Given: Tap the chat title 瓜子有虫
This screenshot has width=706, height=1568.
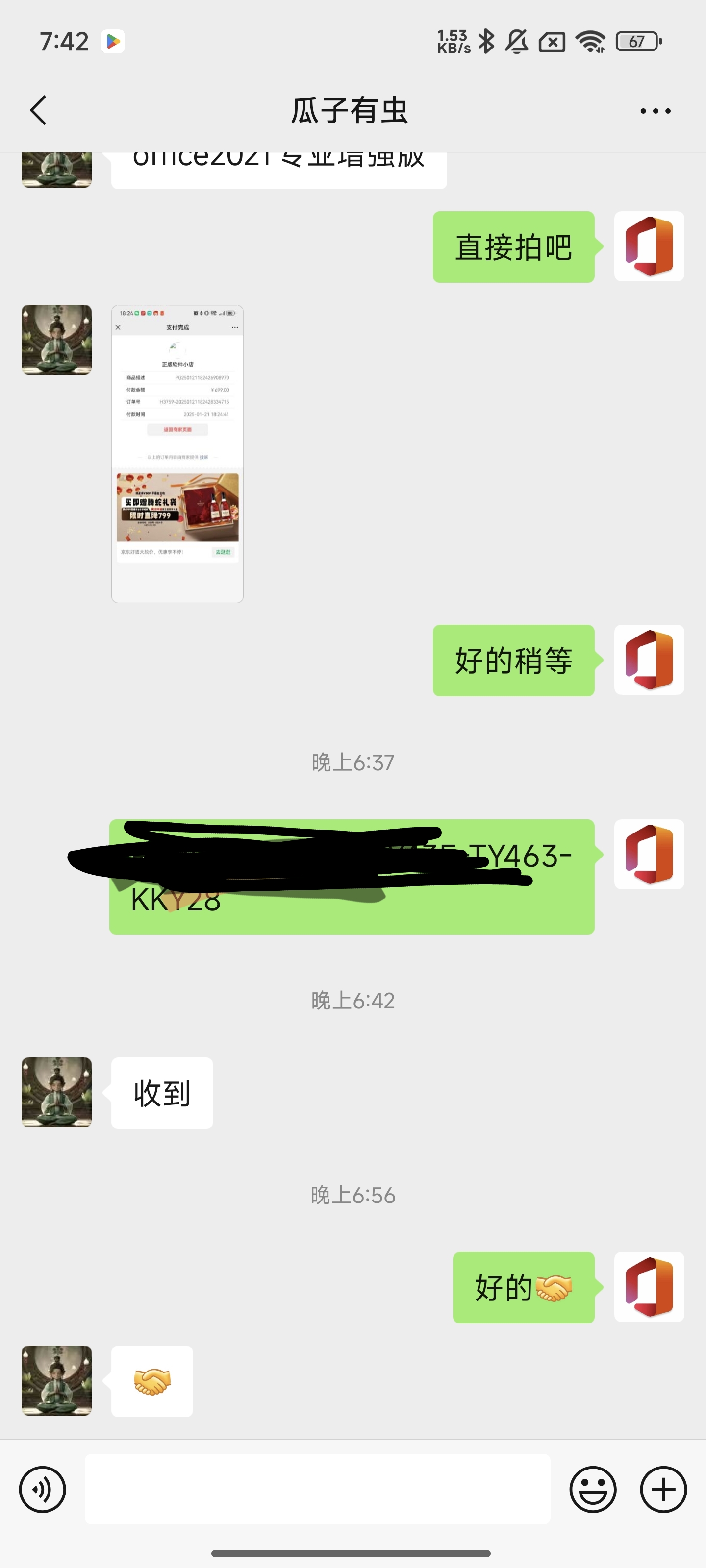Looking at the screenshot, I should (352, 110).
